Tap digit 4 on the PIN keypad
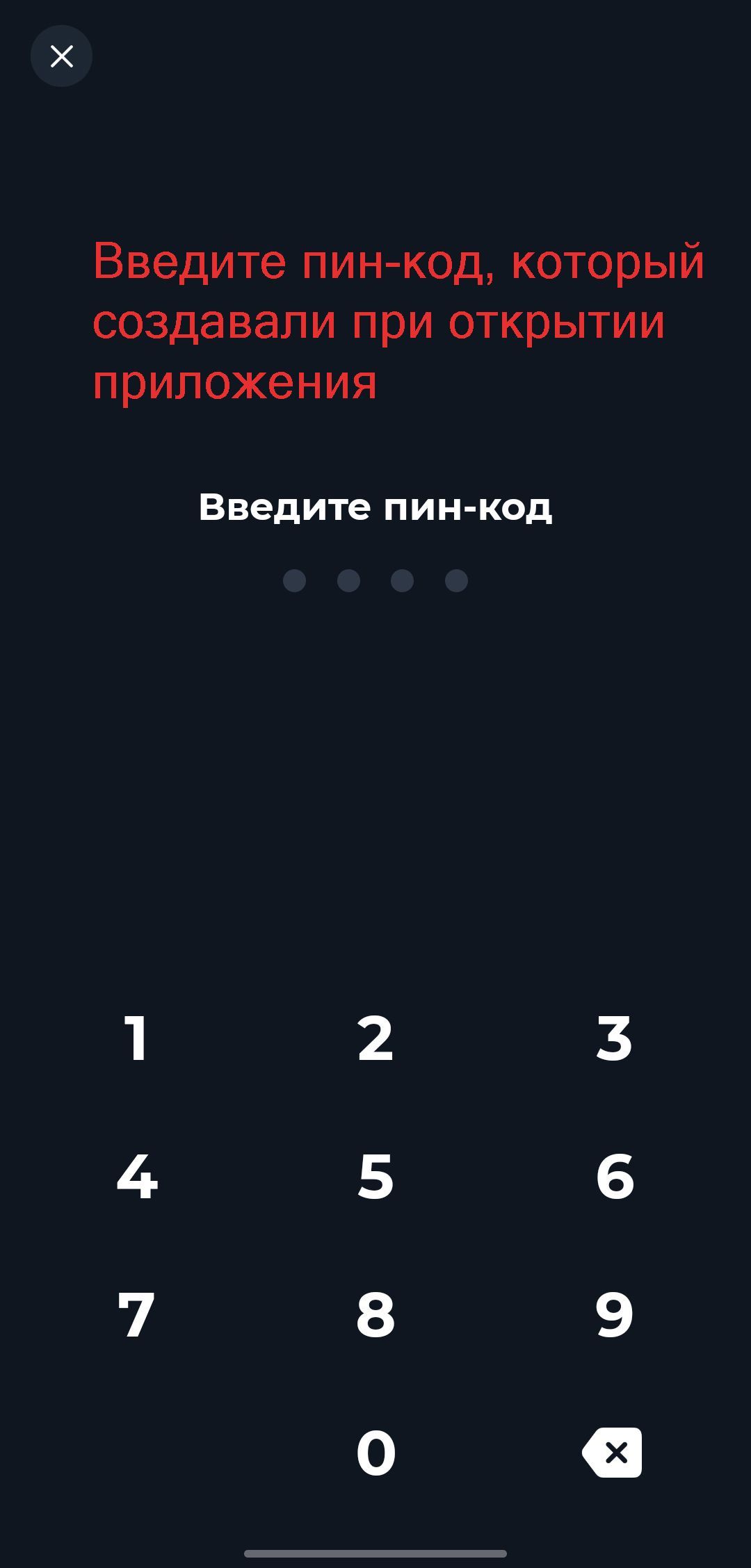Screen dimensions: 751x1568 (136, 1176)
